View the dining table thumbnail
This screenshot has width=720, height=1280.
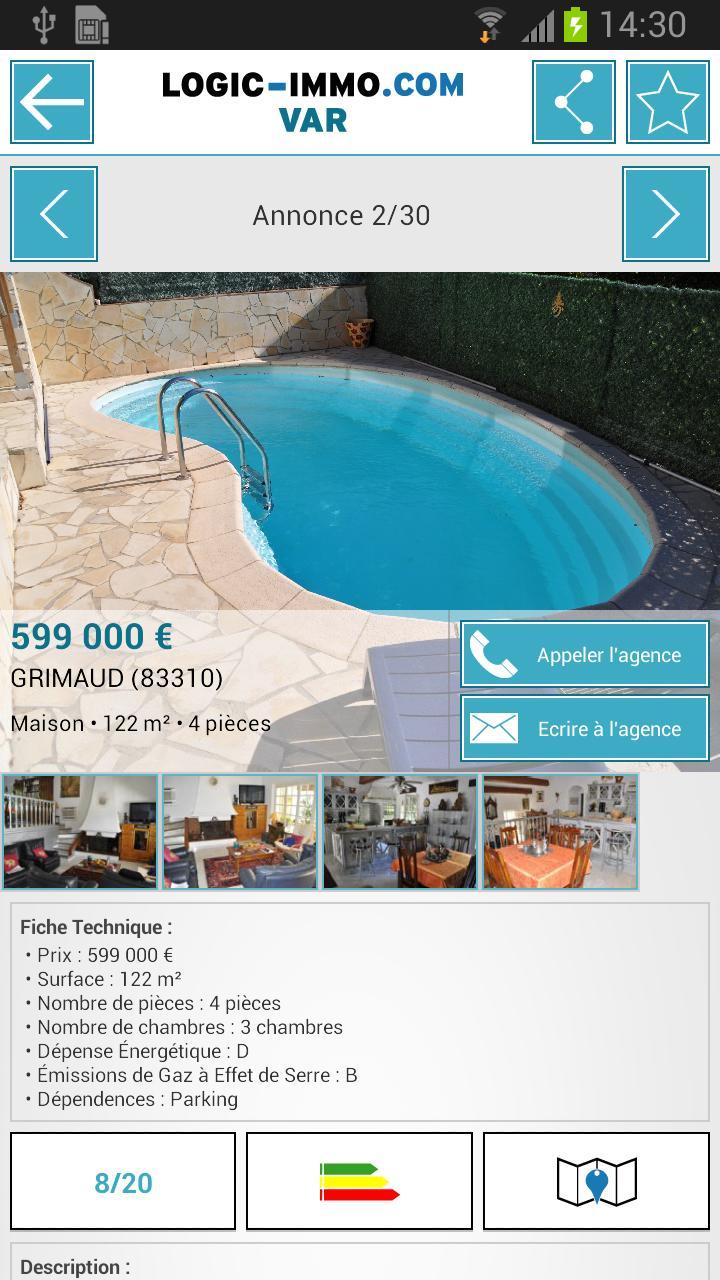[x=560, y=832]
